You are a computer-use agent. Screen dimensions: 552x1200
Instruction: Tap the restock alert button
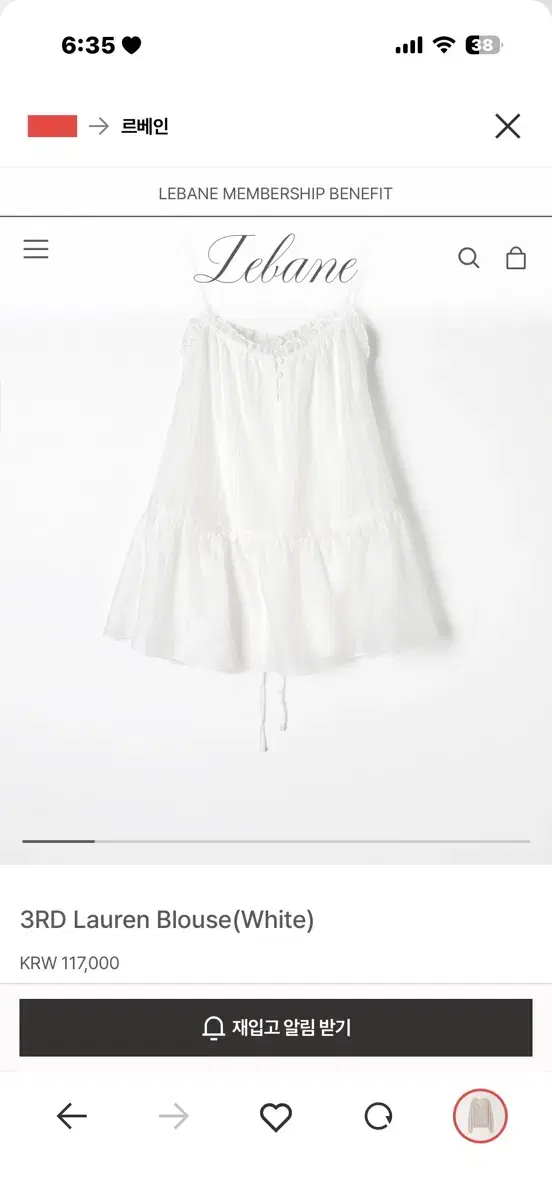pos(276,1027)
